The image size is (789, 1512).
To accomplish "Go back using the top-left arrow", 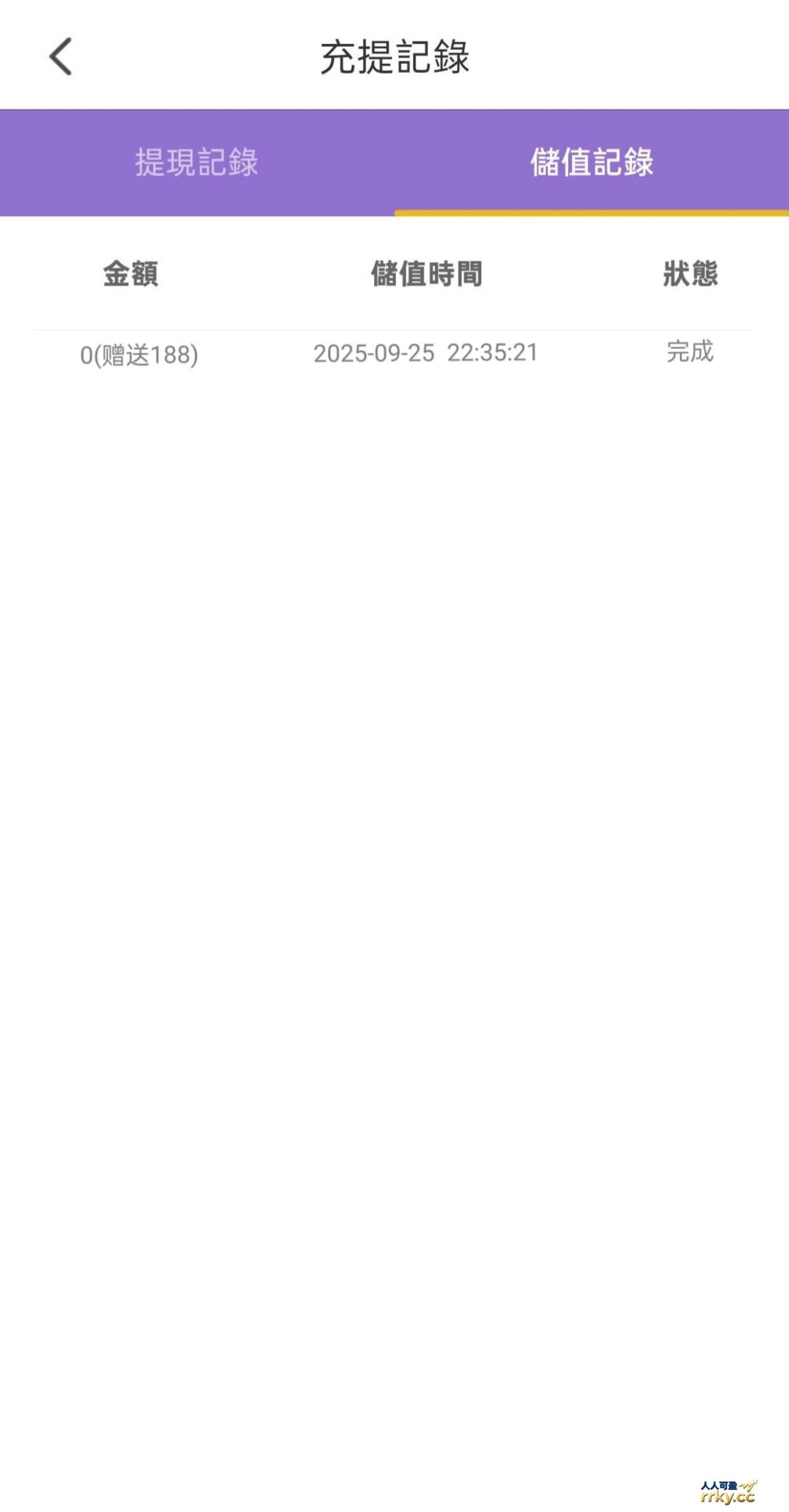I will click(60, 57).
